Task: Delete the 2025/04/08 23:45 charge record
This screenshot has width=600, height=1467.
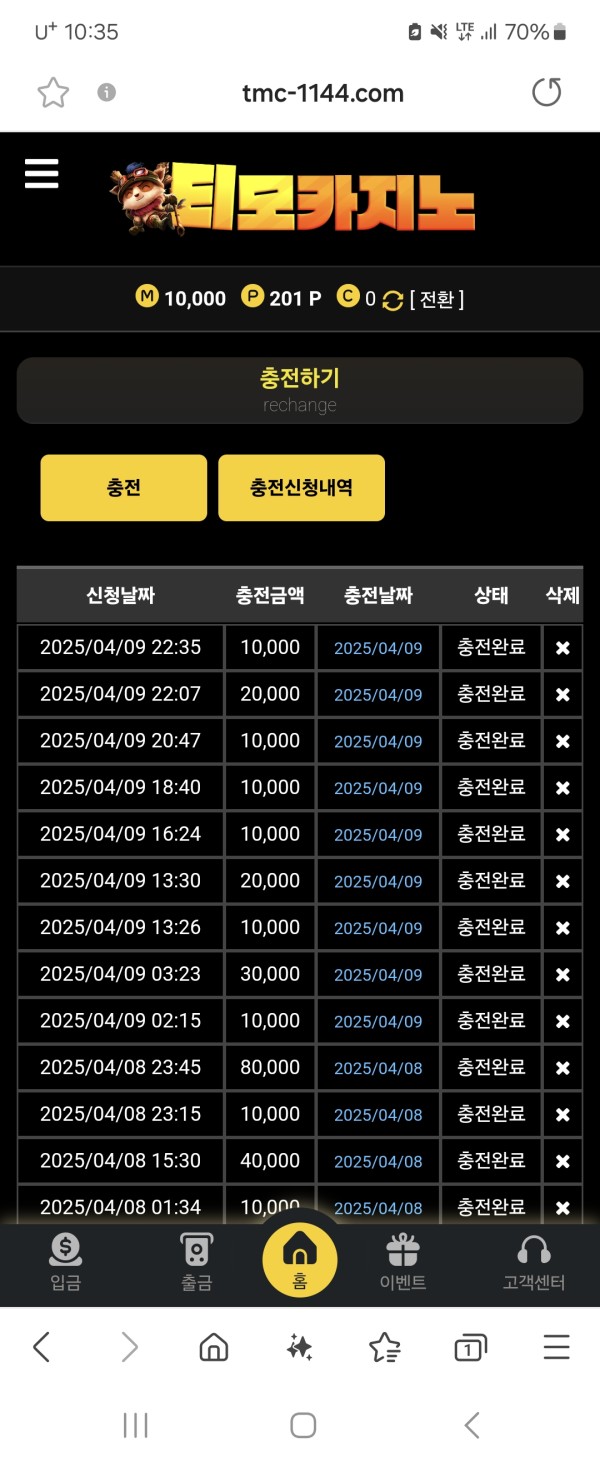Action: (562, 1068)
